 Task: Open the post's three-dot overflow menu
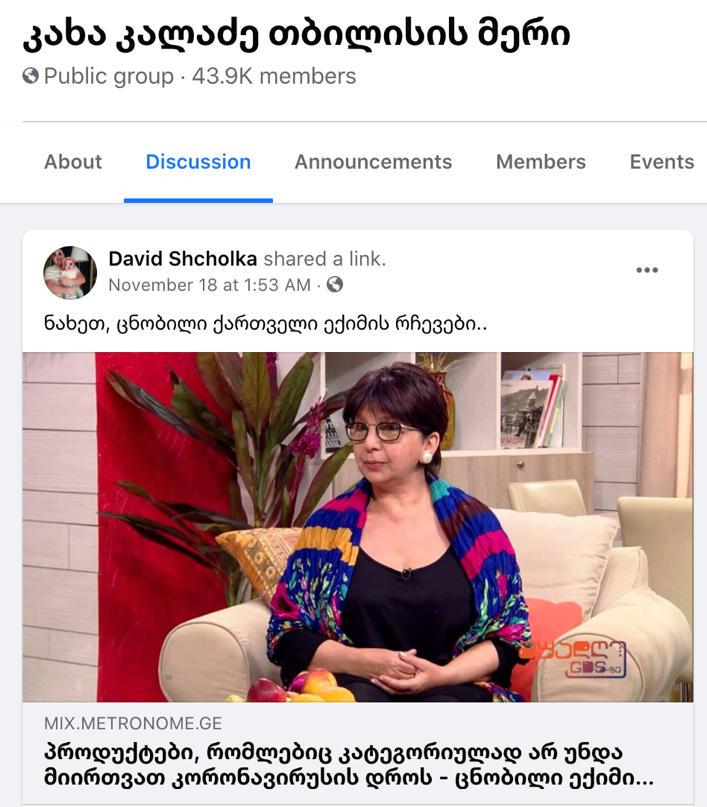(x=647, y=270)
